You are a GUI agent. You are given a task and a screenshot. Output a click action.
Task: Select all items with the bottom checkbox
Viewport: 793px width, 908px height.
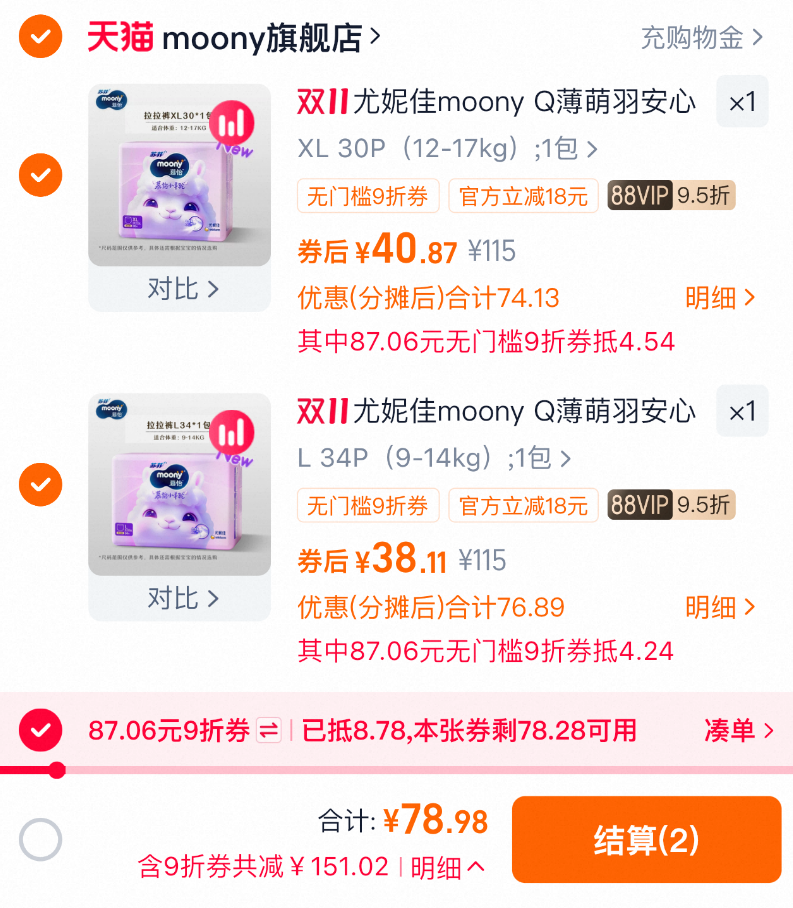[x=40, y=839]
